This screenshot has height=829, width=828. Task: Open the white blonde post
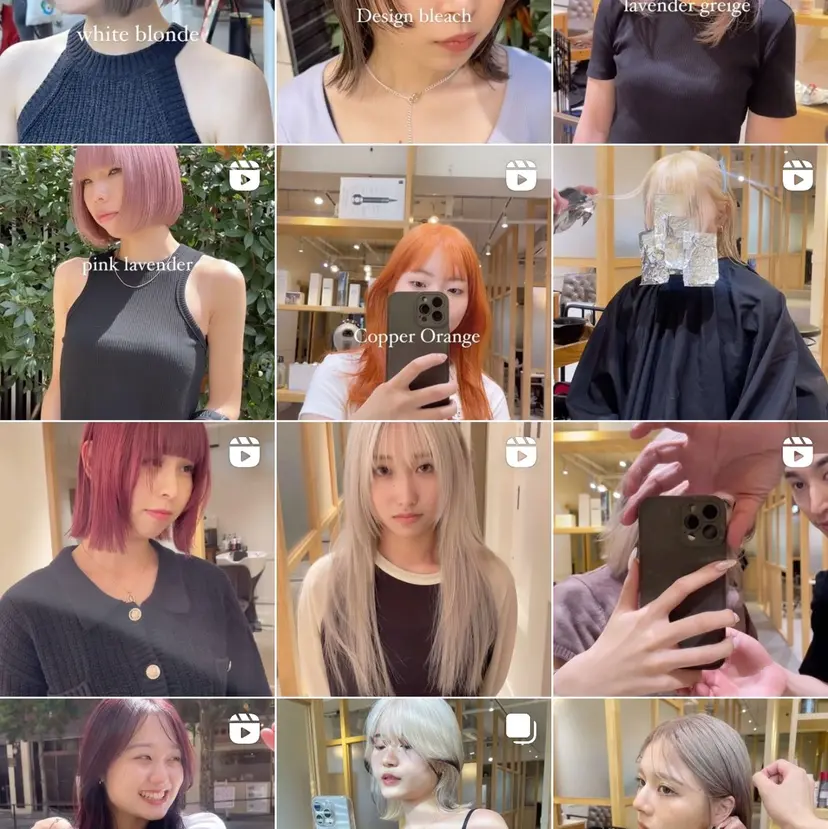136,71
